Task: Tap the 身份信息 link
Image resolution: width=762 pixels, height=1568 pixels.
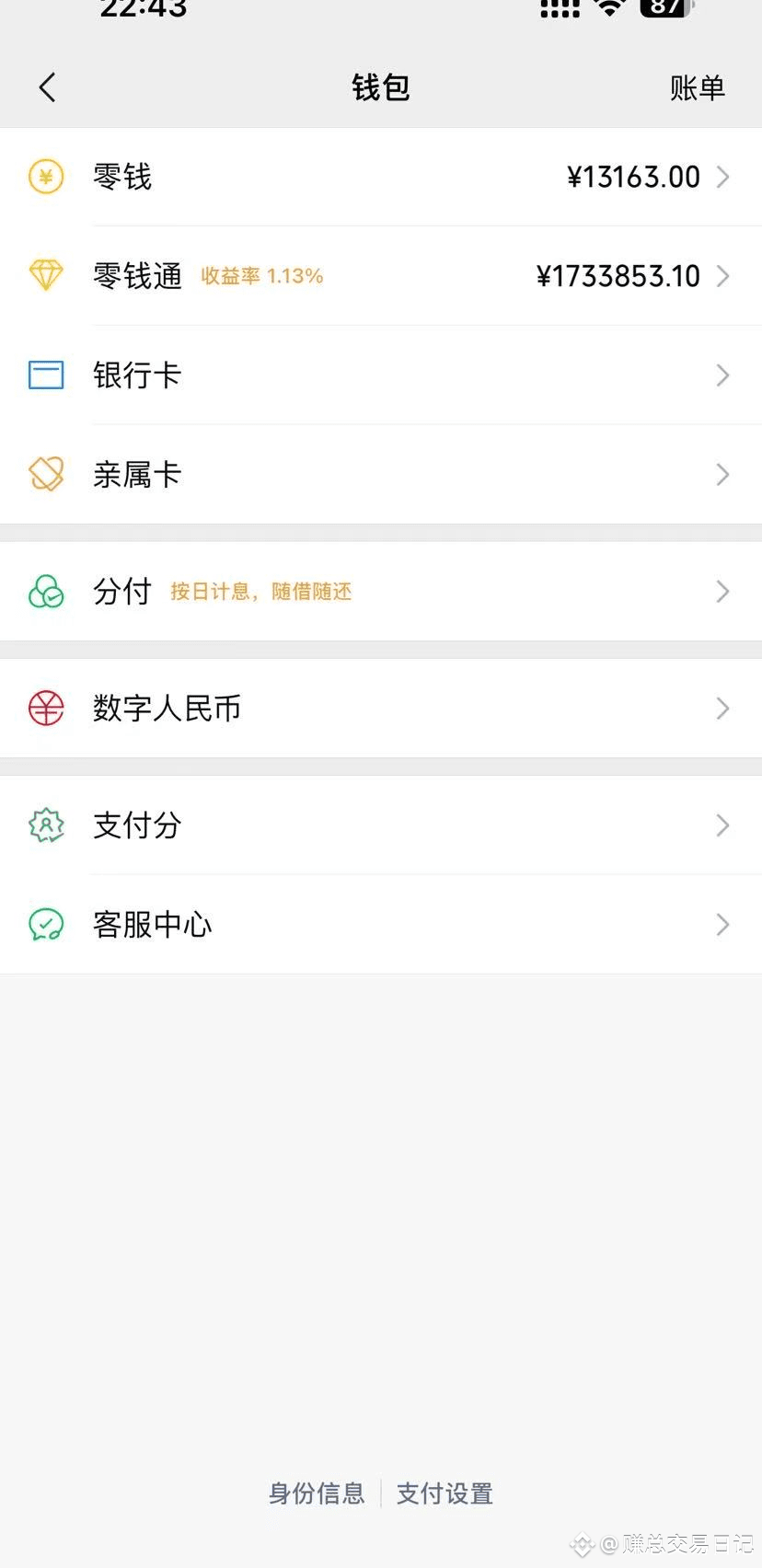Action: coord(317,1493)
